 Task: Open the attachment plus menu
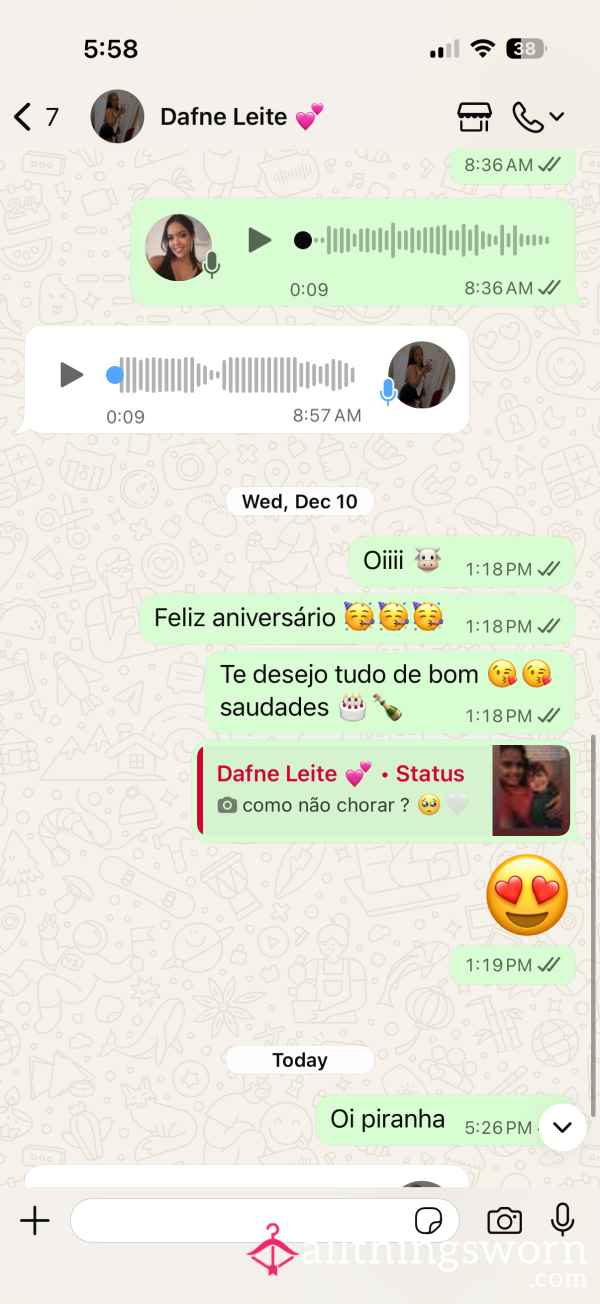[x=35, y=1220]
